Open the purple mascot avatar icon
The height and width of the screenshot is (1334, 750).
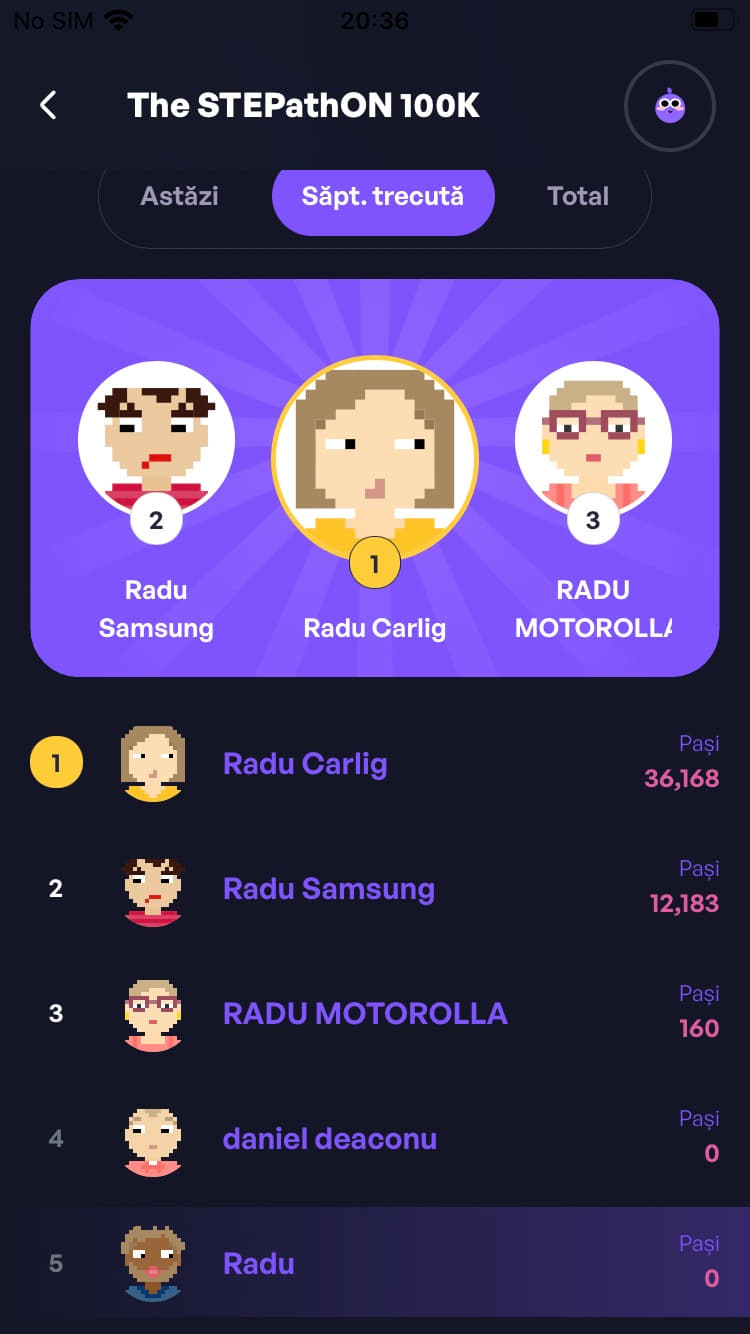click(x=669, y=105)
